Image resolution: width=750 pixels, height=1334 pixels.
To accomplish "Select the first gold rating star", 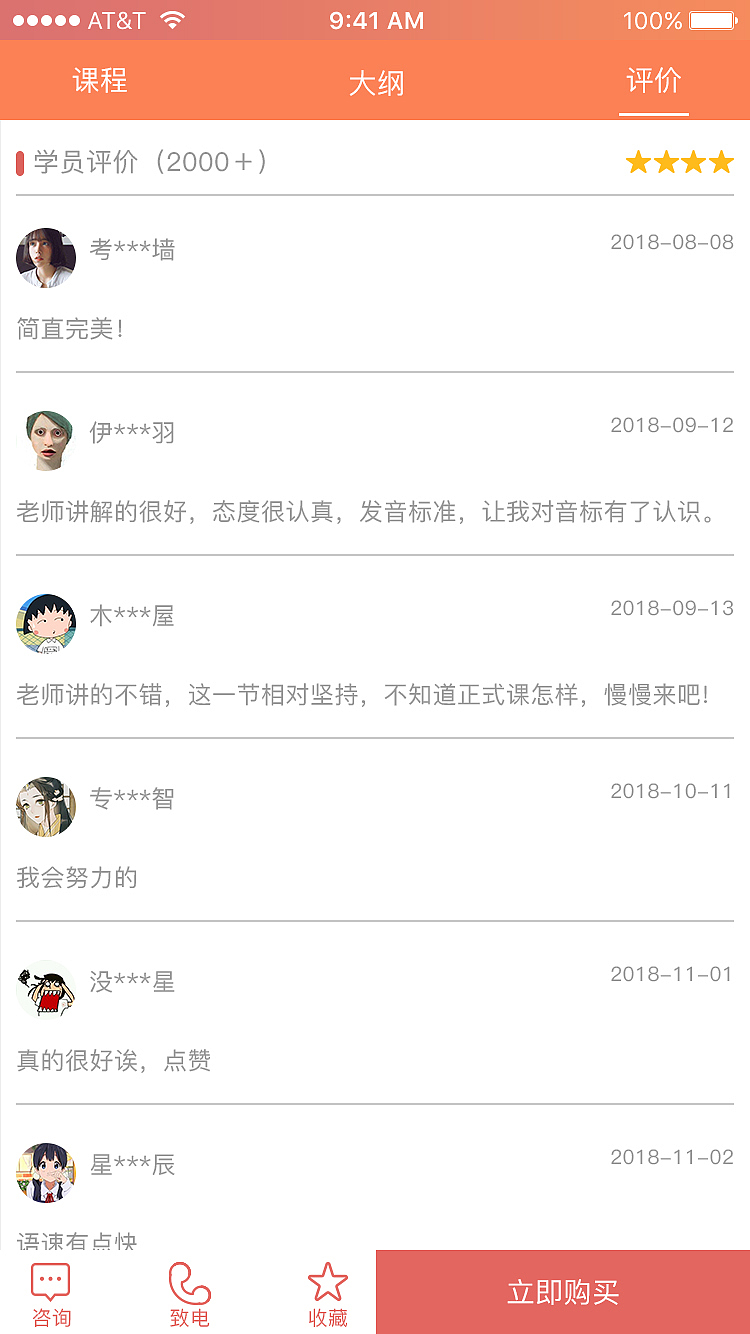I will (x=640, y=161).
